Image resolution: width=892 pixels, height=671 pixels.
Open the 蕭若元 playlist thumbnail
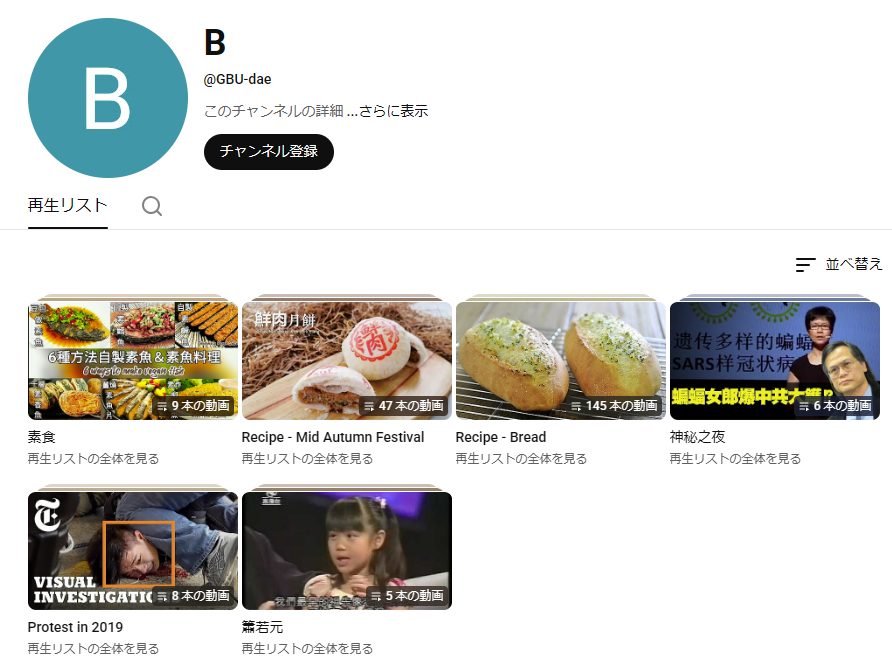tap(346, 550)
